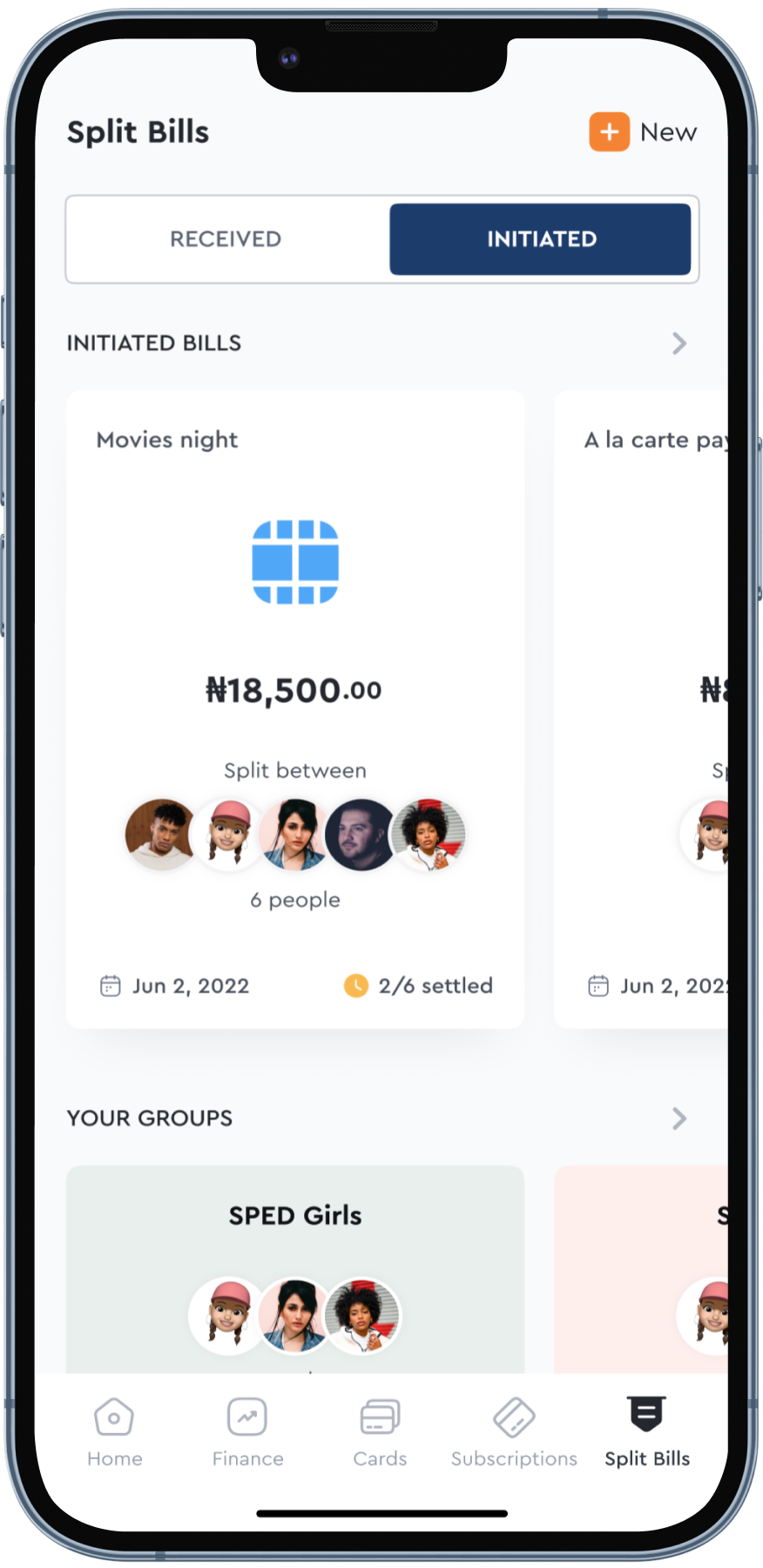Switch to the Received tab

(226, 240)
